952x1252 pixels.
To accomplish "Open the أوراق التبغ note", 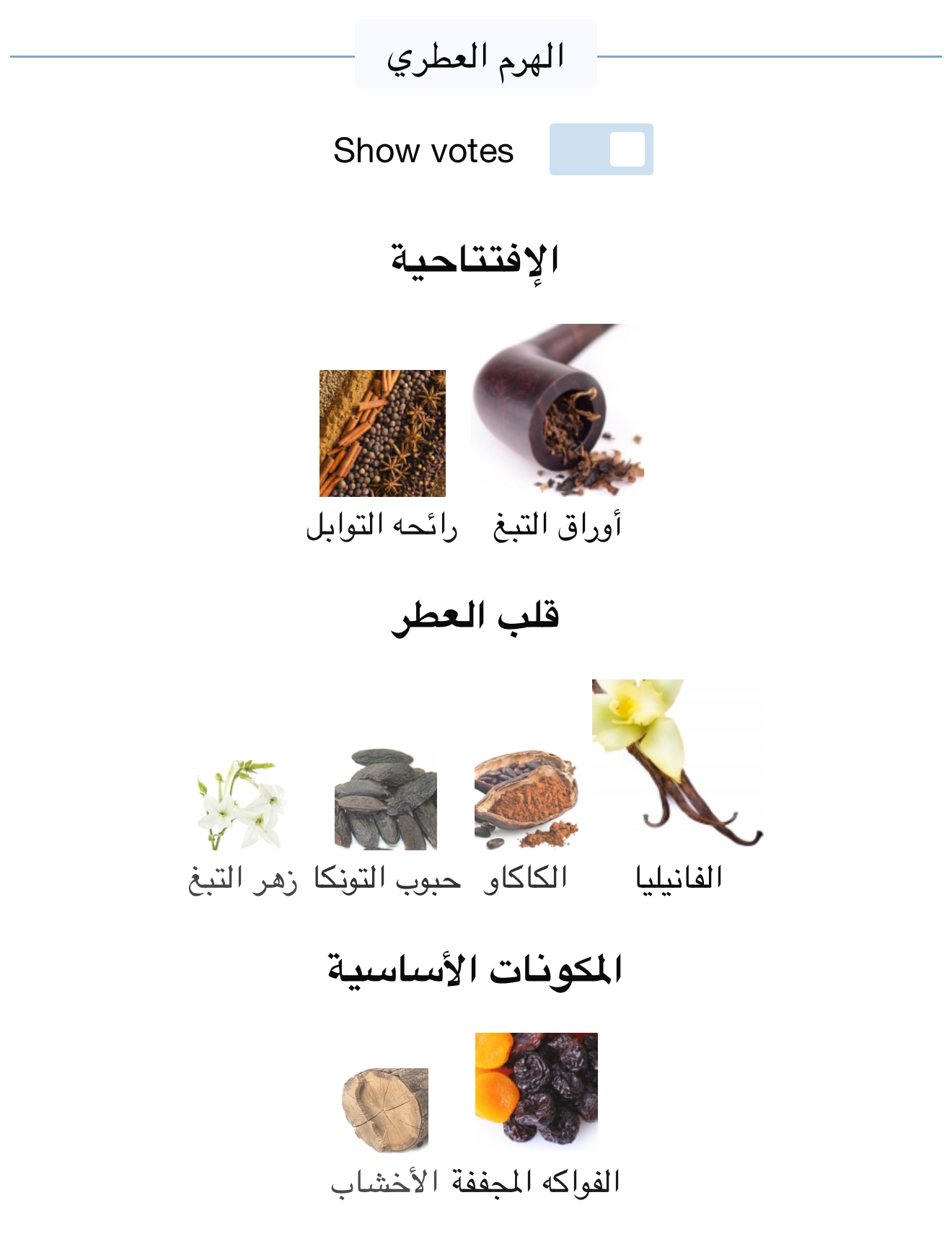I will 557,411.
